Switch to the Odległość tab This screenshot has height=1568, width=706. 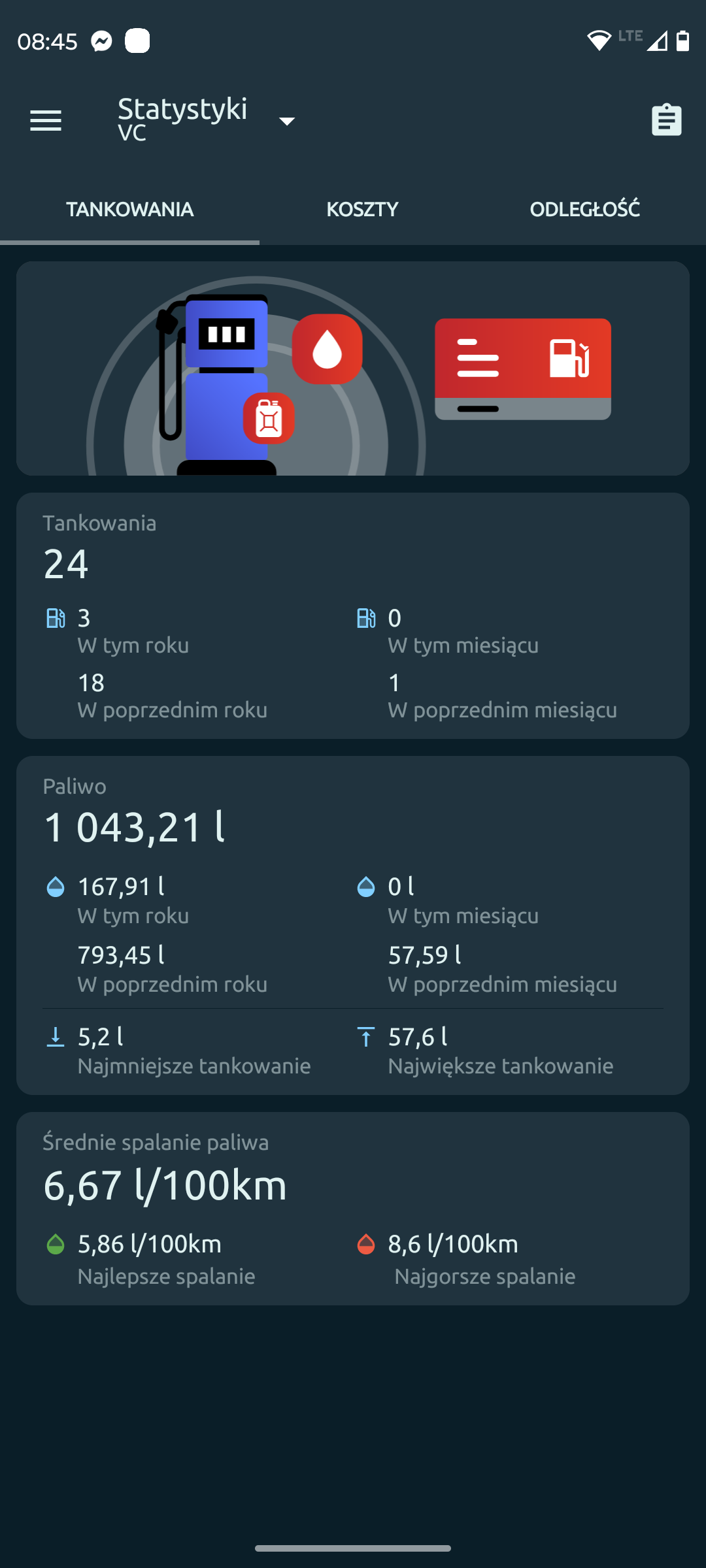coord(584,210)
